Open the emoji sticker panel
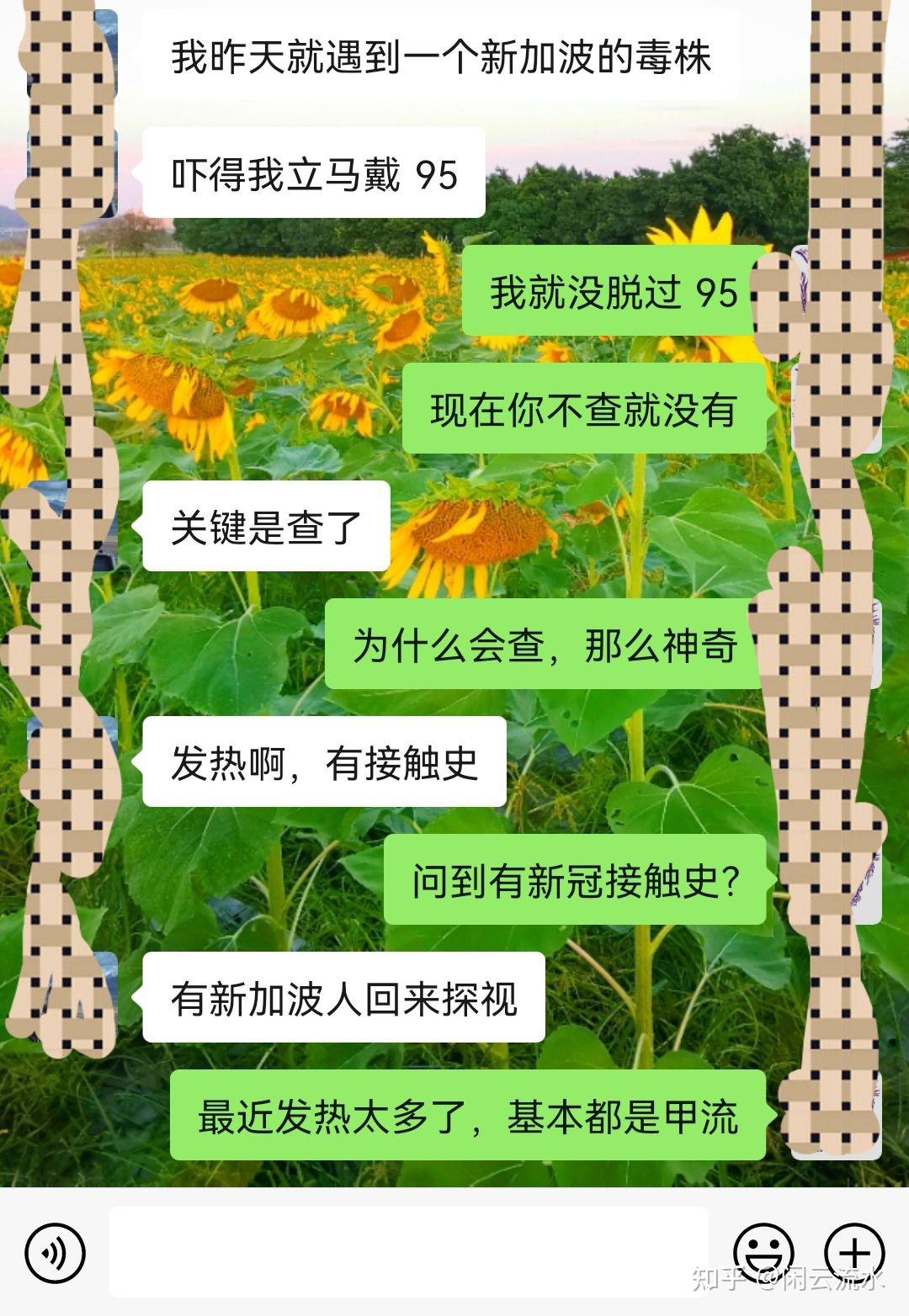This screenshot has height=1316, width=909. pyautogui.click(x=763, y=1250)
